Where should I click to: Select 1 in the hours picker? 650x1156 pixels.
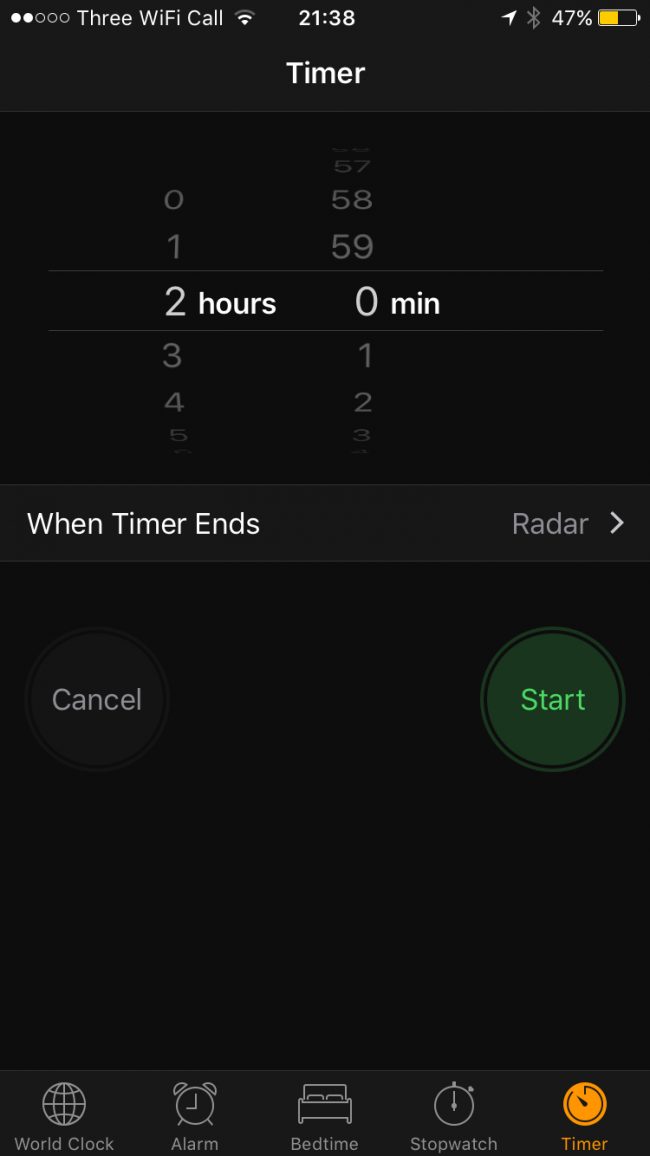click(x=174, y=246)
